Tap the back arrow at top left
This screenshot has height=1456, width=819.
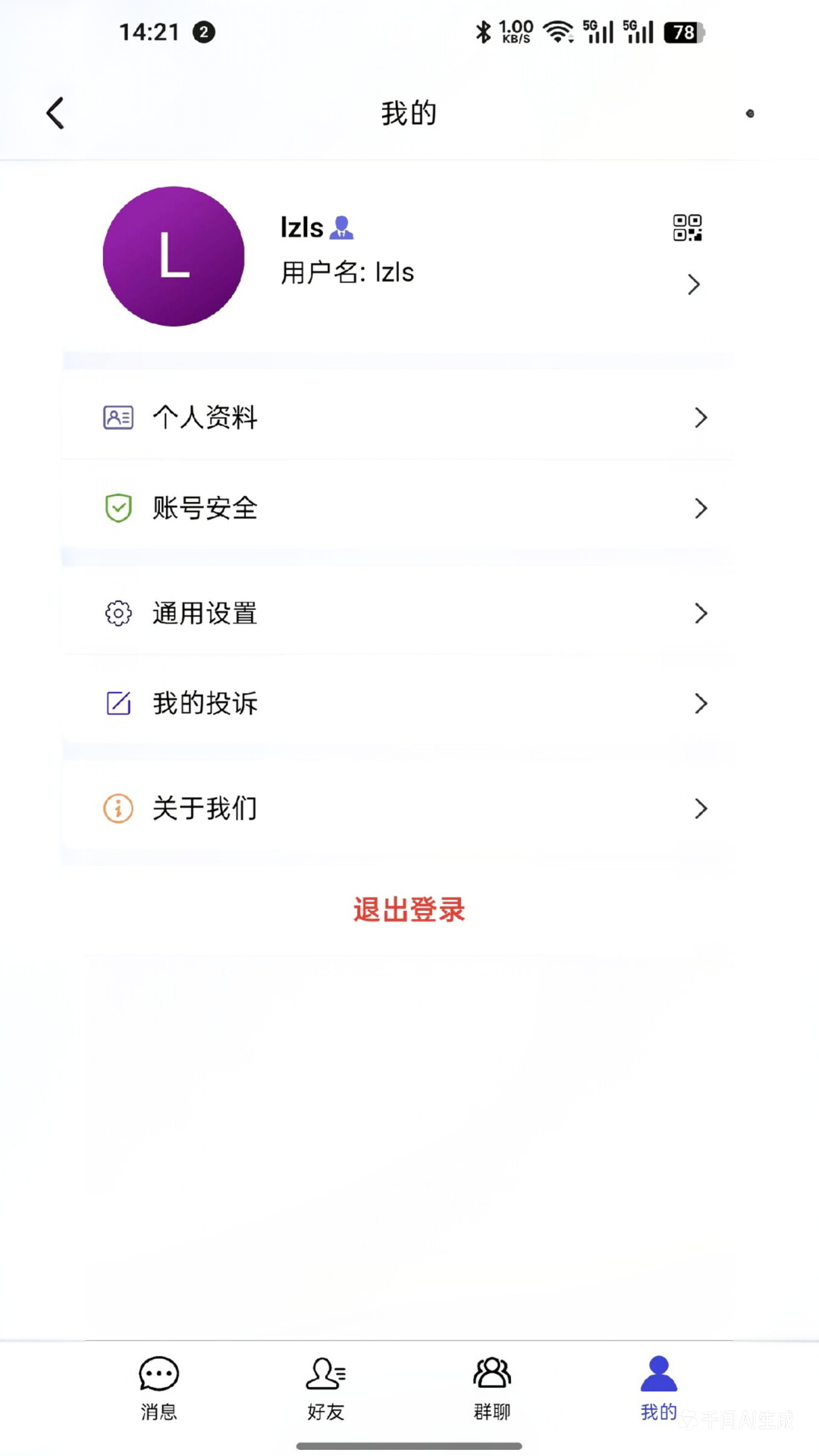pos(54,112)
